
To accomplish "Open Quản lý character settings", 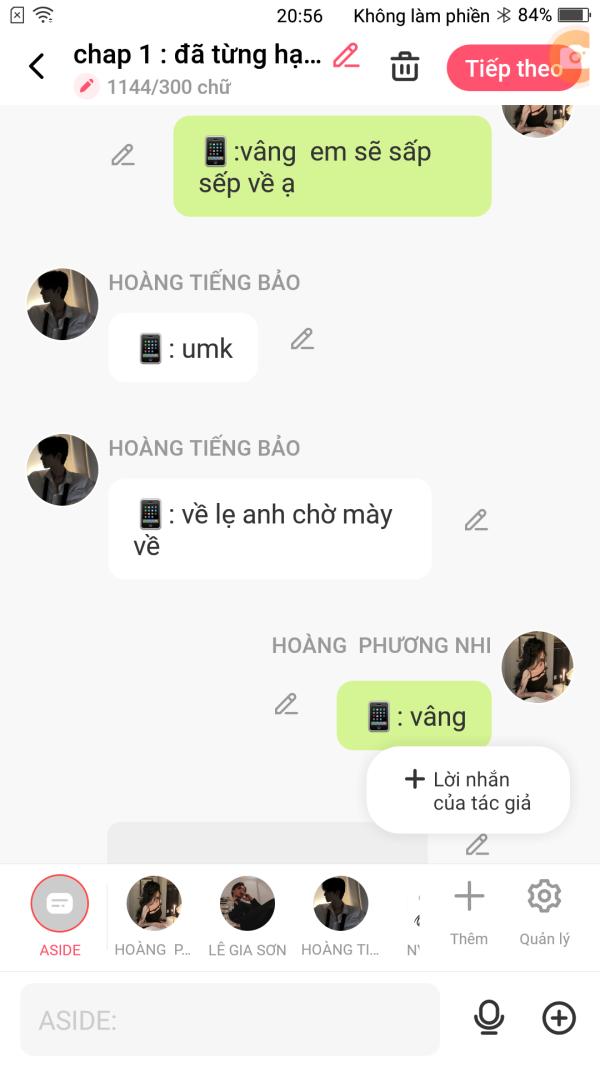I will pos(544,910).
